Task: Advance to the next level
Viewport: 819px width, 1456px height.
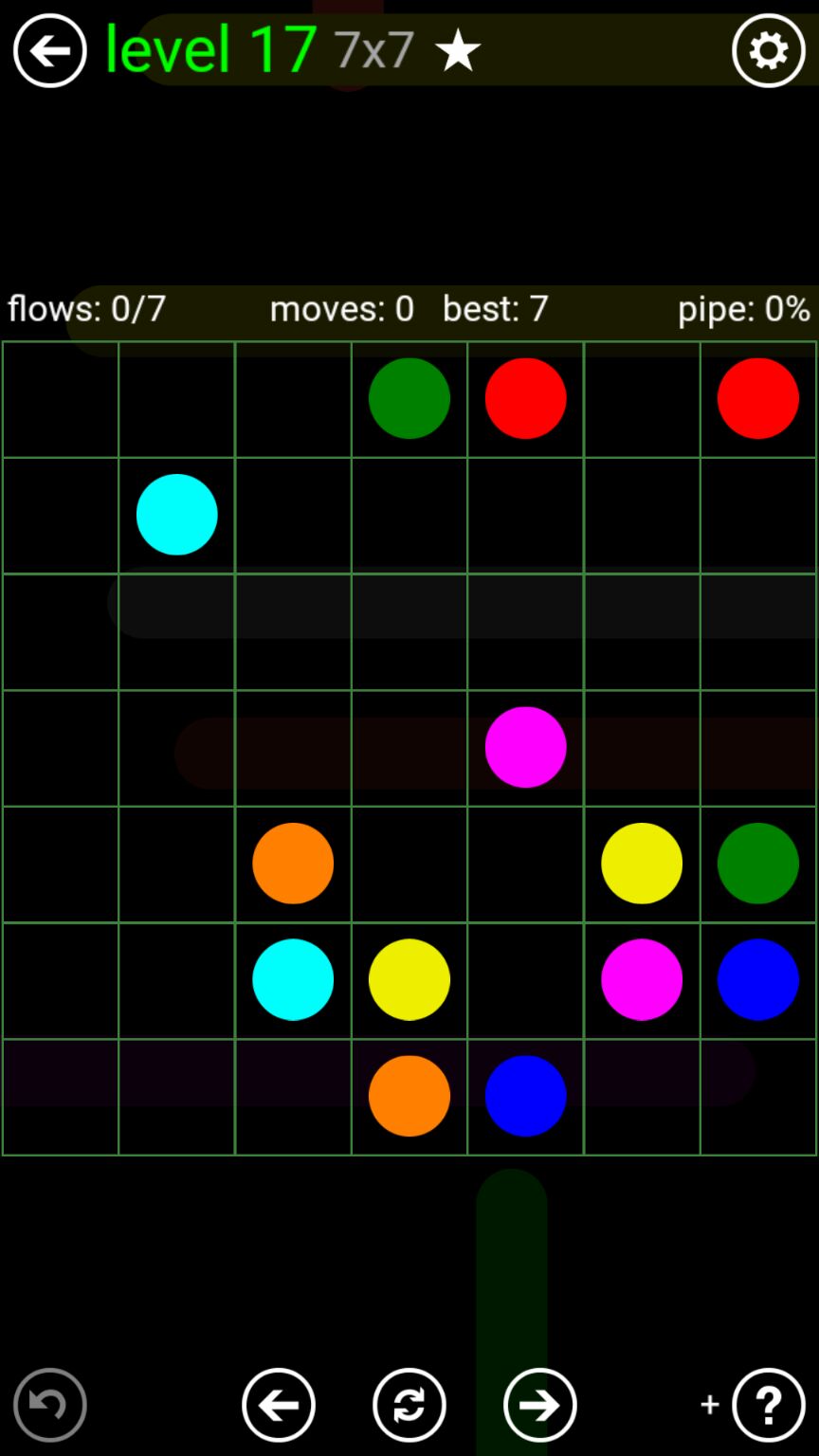Action: pos(540,1405)
